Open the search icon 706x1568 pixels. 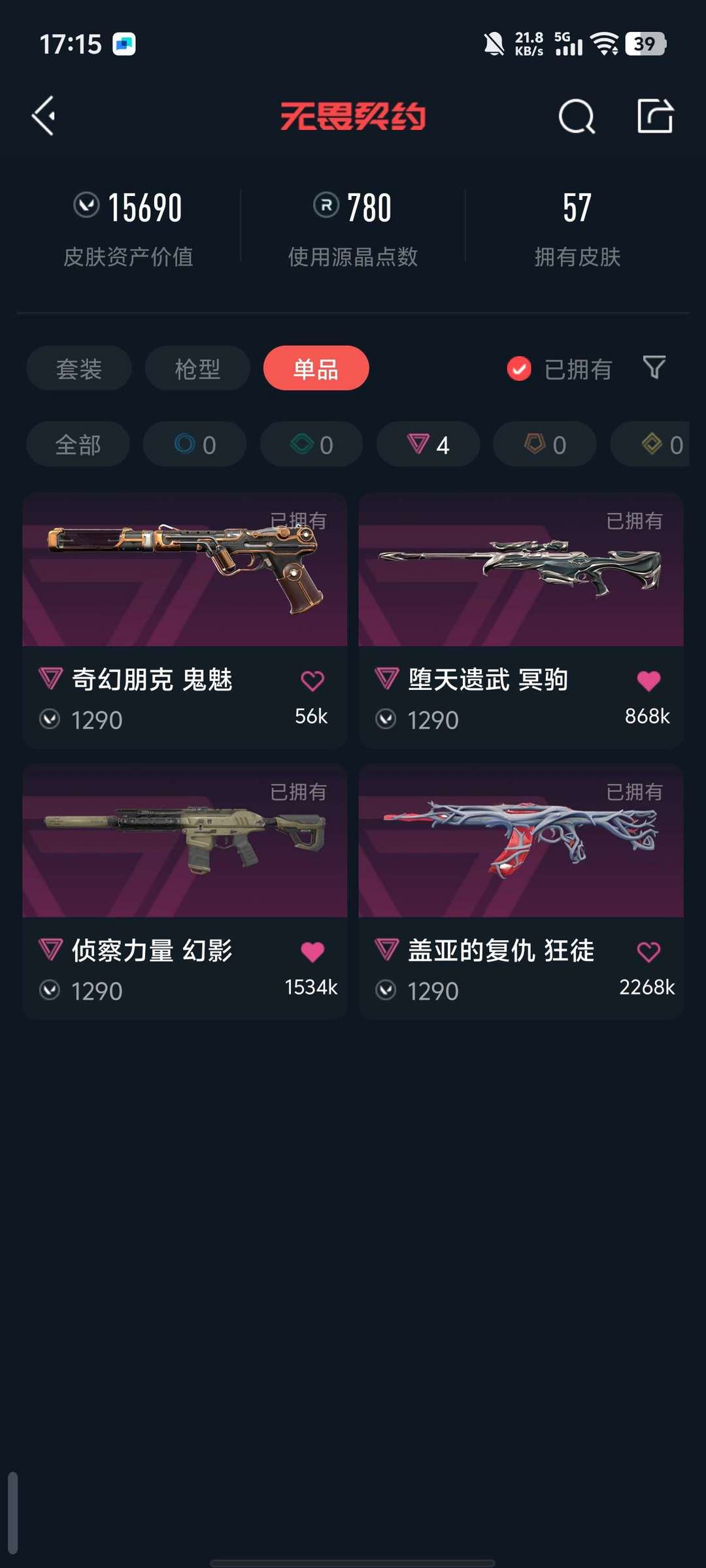pos(577,117)
